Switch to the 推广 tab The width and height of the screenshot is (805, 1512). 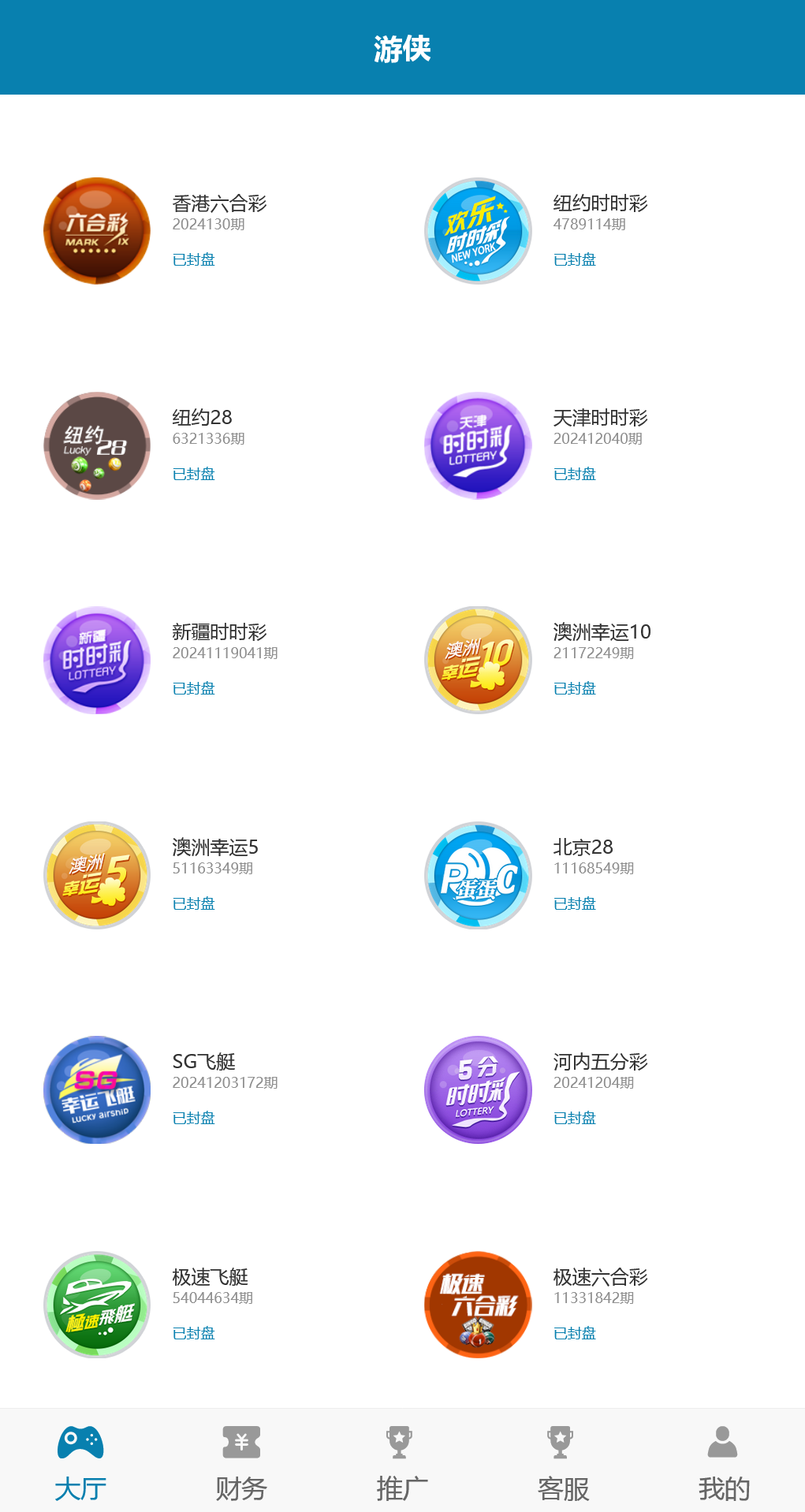coord(401,1462)
